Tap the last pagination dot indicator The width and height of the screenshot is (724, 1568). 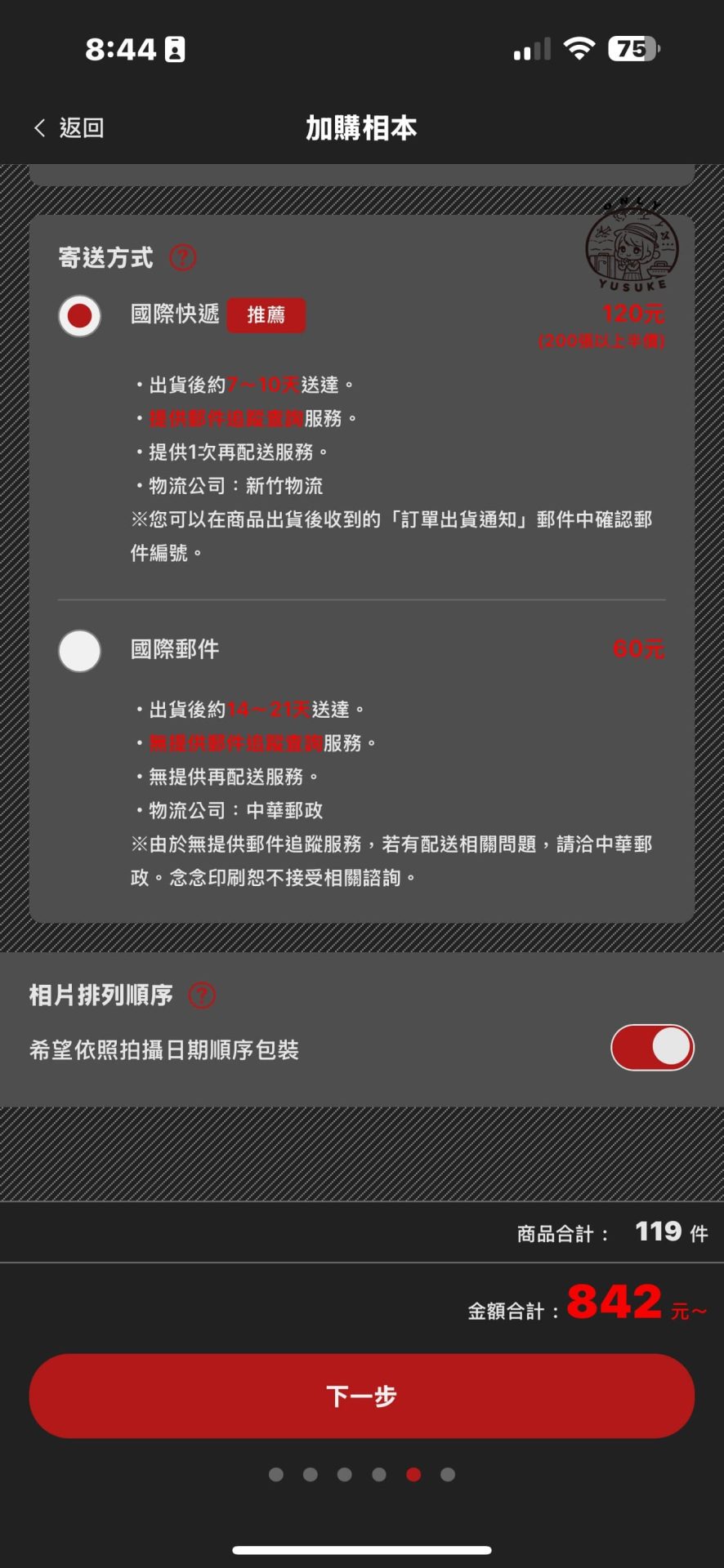coord(448,1475)
